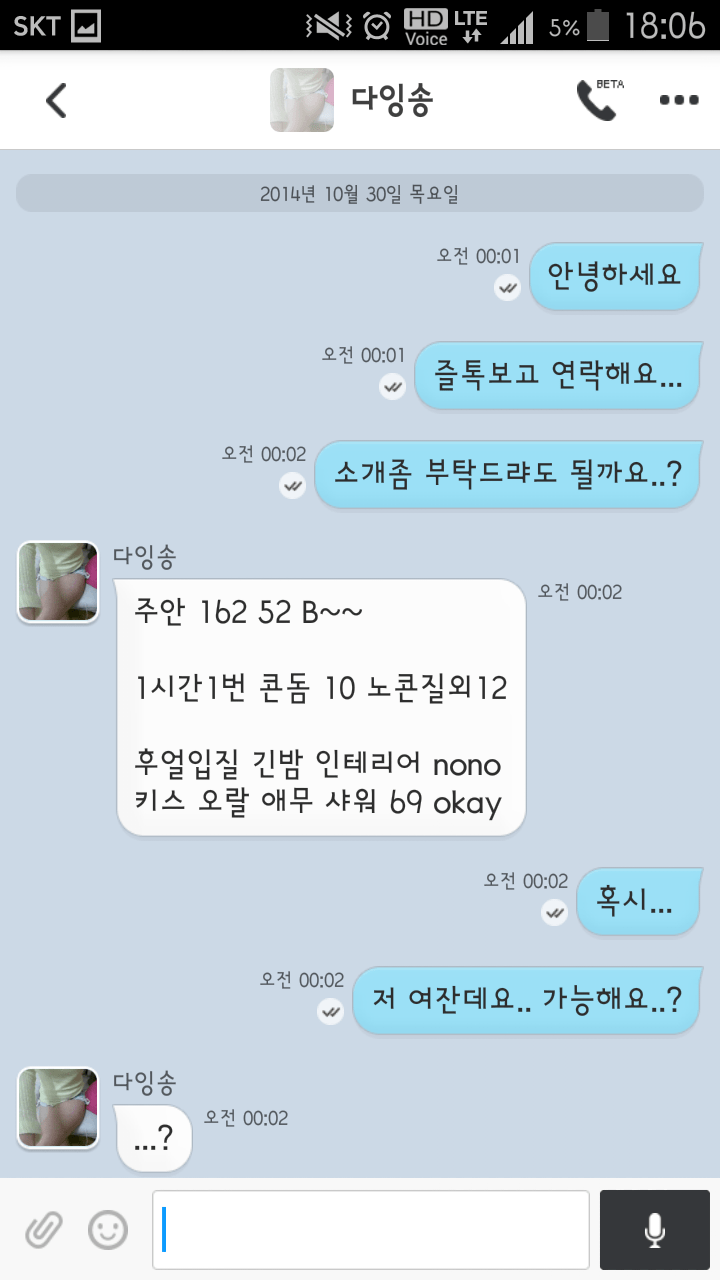Tap the HD Voice indicator in status bar
The height and width of the screenshot is (1280, 720).
(x=428, y=25)
